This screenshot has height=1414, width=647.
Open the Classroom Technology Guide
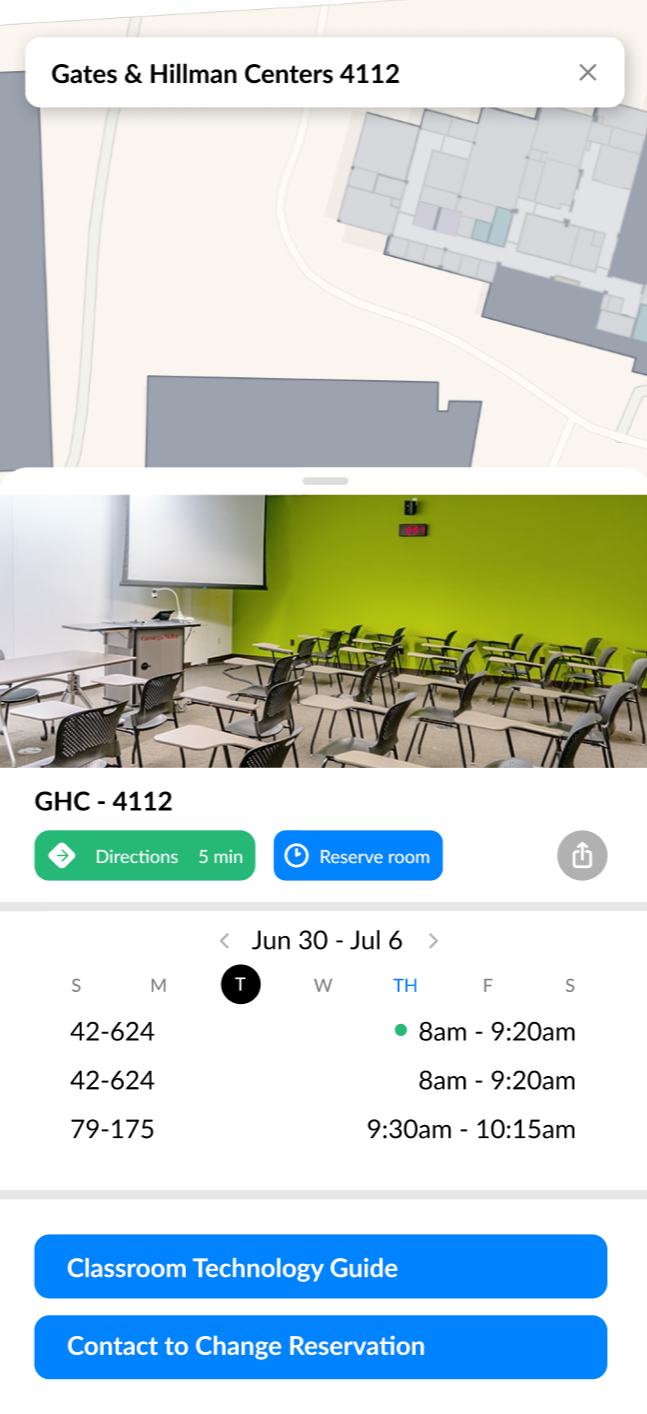point(321,1267)
